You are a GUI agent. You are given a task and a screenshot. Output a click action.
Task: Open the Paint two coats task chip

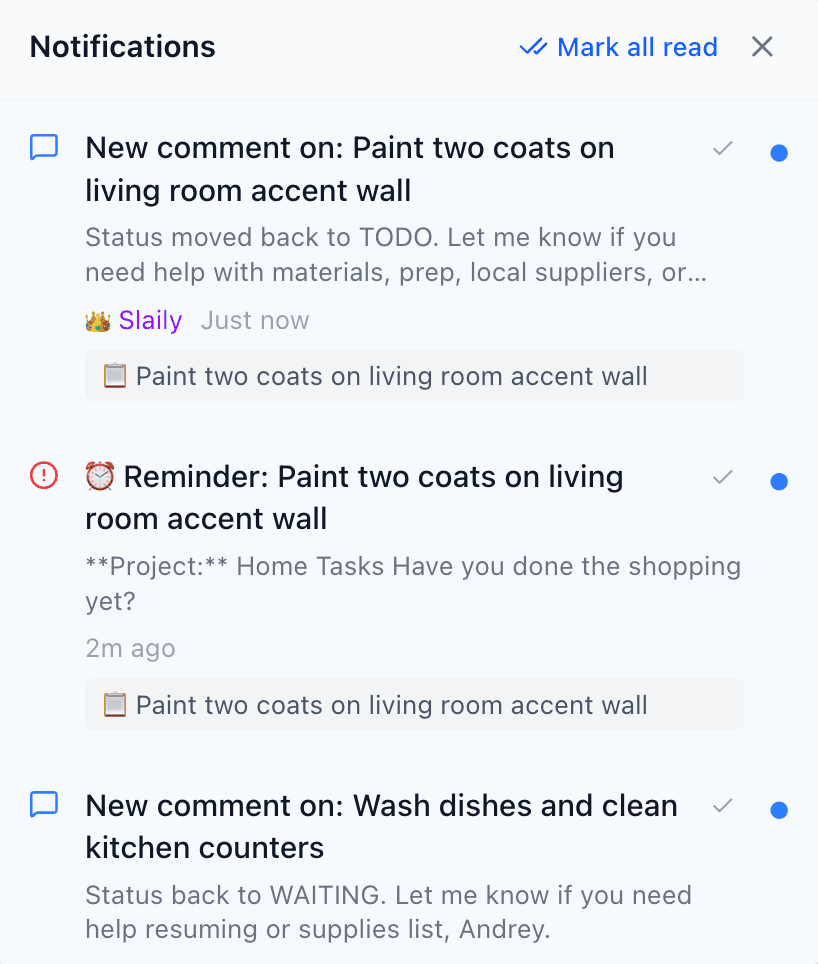coord(414,375)
